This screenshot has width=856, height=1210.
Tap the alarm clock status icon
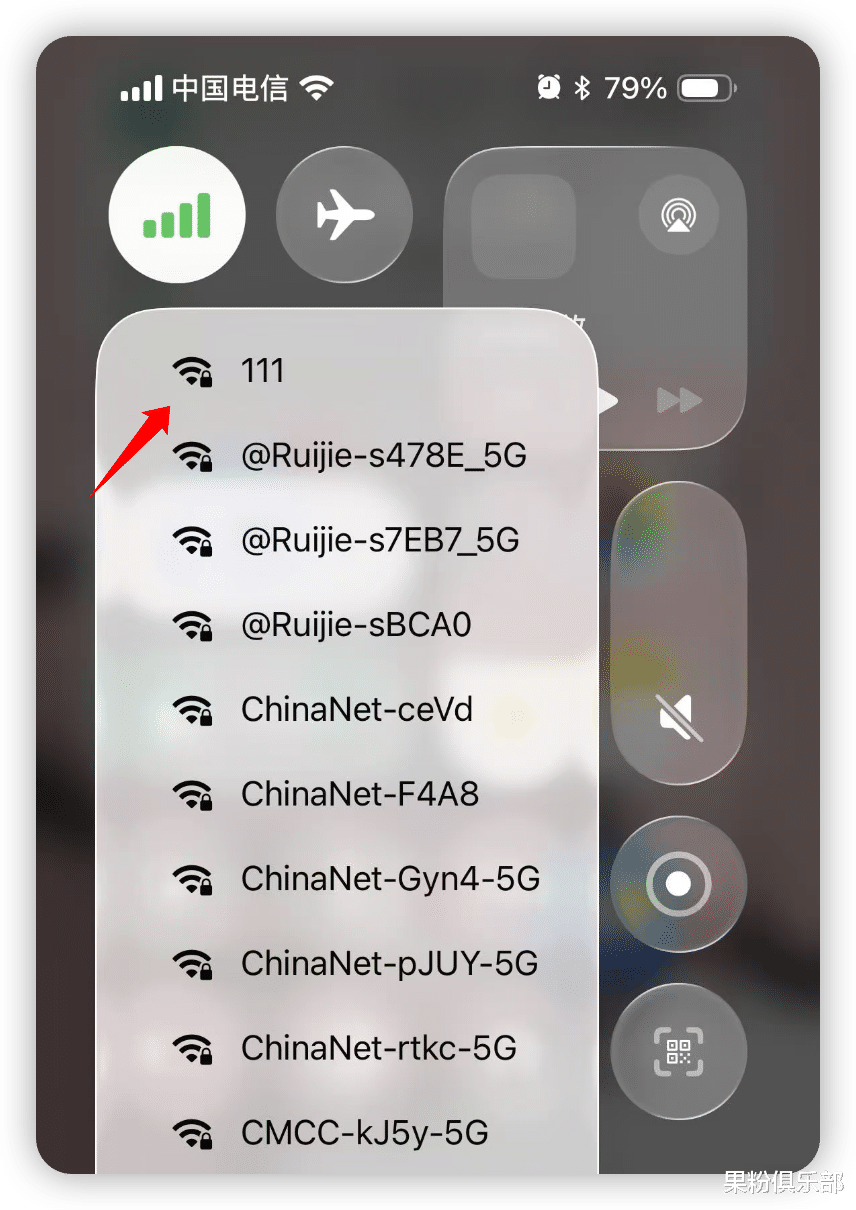(x=546, y=88)
